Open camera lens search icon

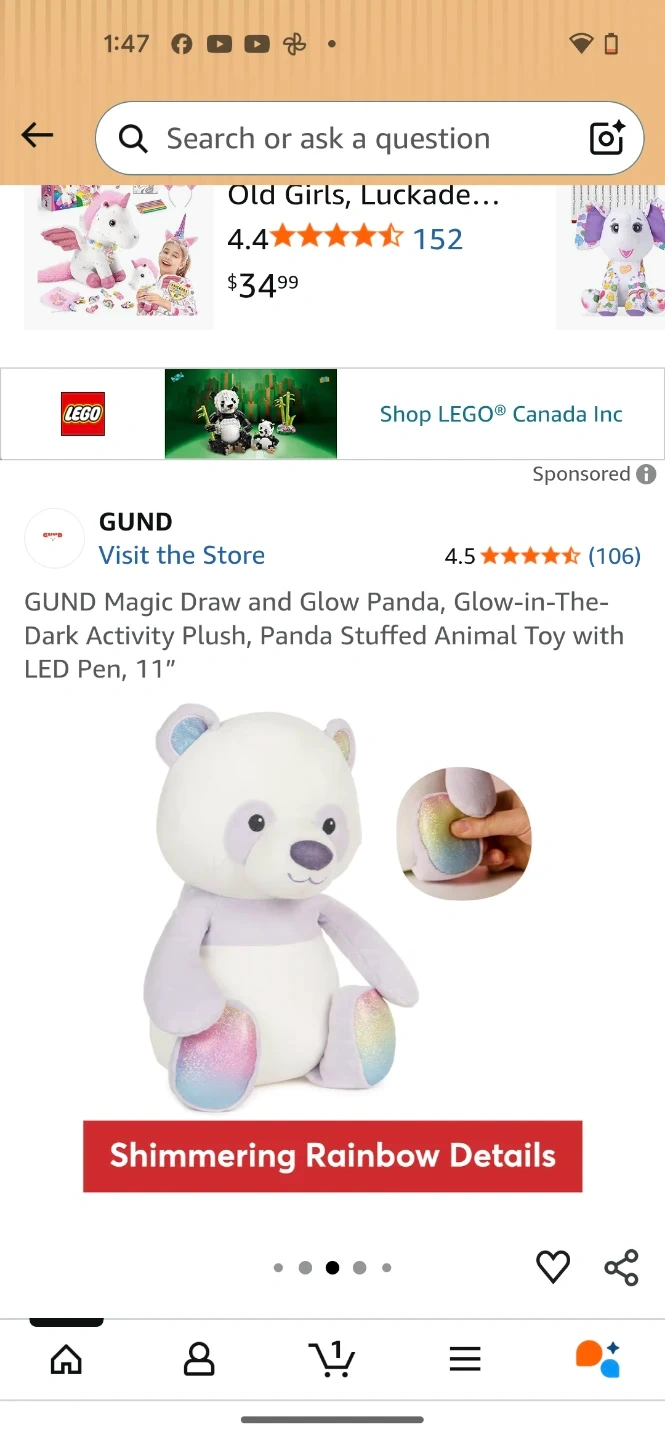(607, 138)
